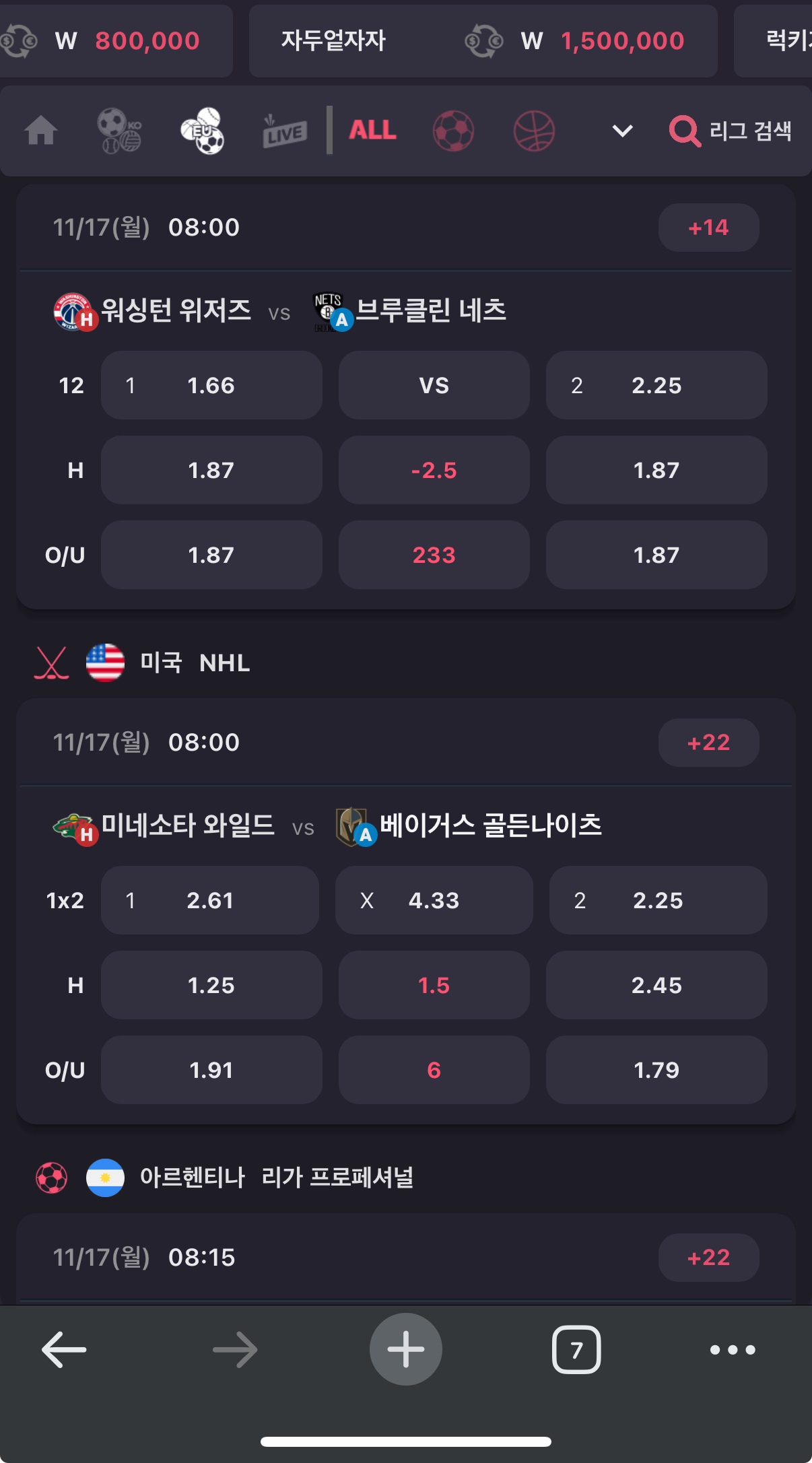Select the Wizards game handicap line -2.5

point(434,470)
